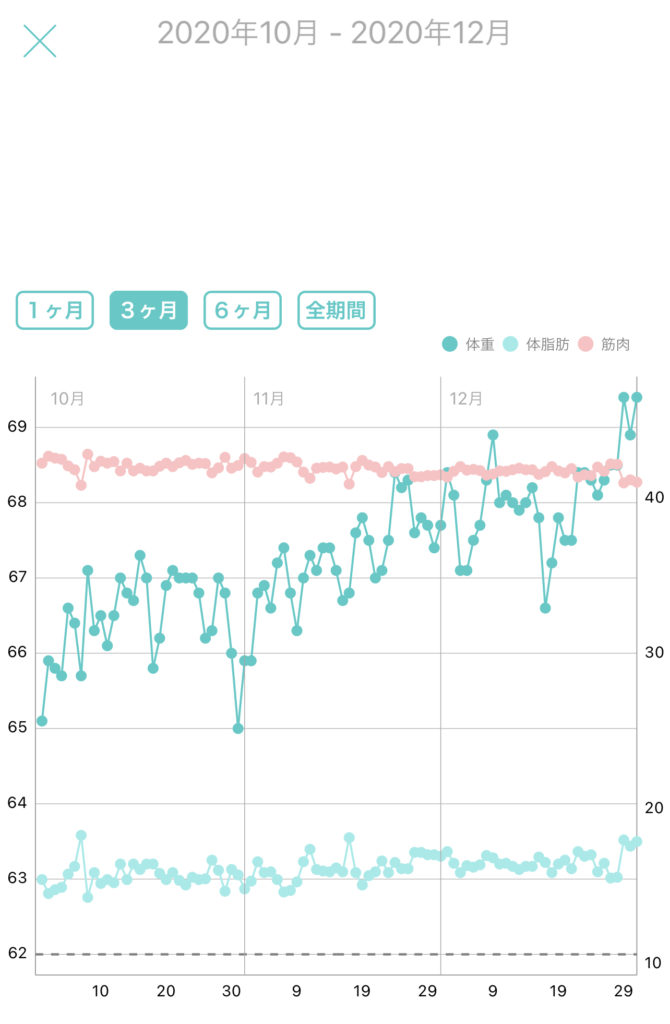Viewport: 670px width, 1024px height.
Task: Show the 6ヶ月 graph
Action: coord(242,310)
